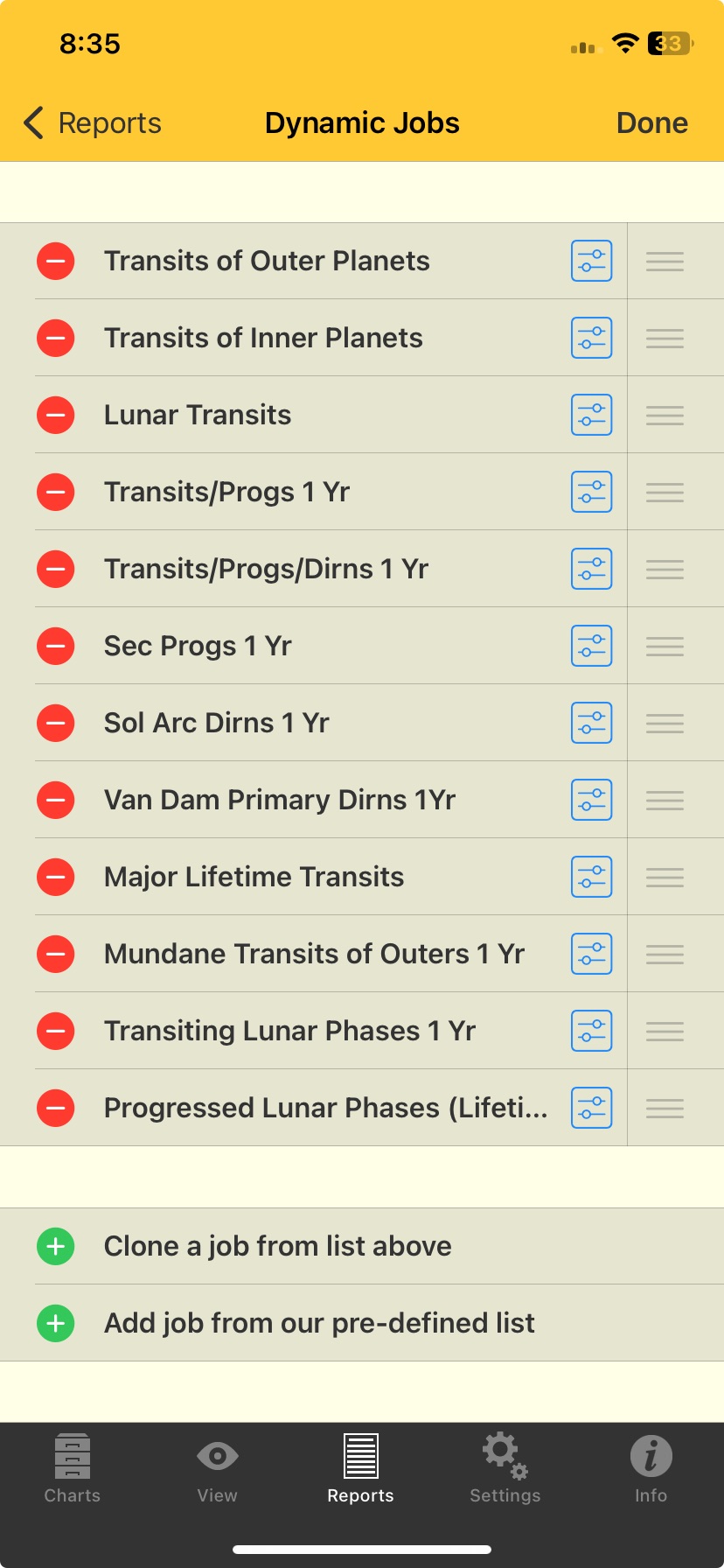Open settings for Van Dam Primary Dirns 1Yr
Image resolution: width=724 pixels, height=1568 pixels.
(590, 799)
